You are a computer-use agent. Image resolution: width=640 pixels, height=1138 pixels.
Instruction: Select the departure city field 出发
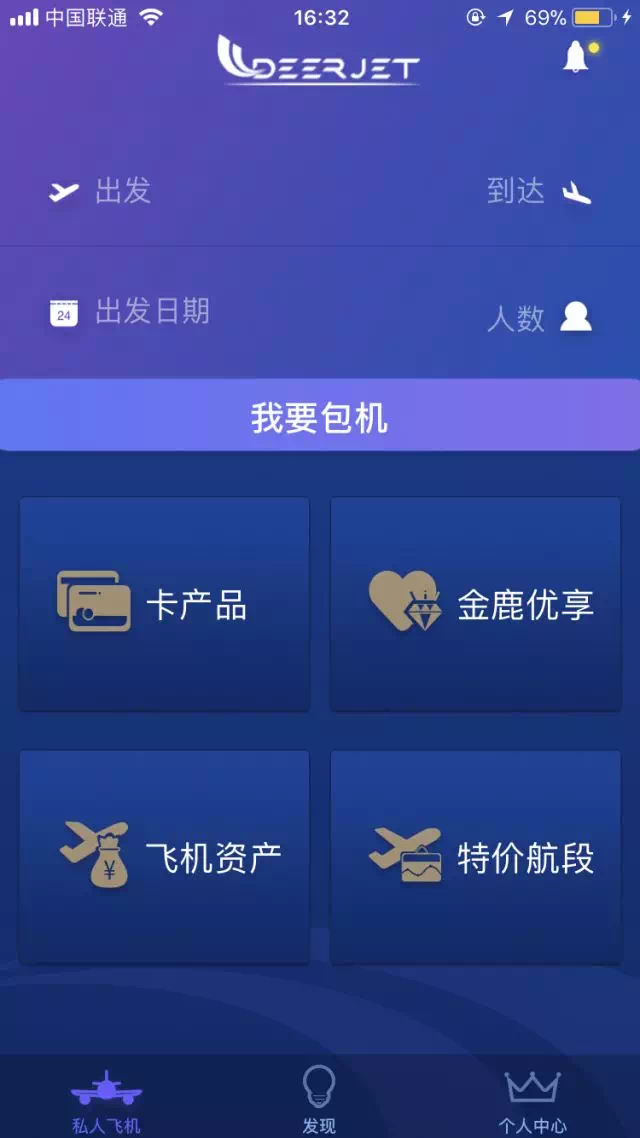[x=122, y=190]
